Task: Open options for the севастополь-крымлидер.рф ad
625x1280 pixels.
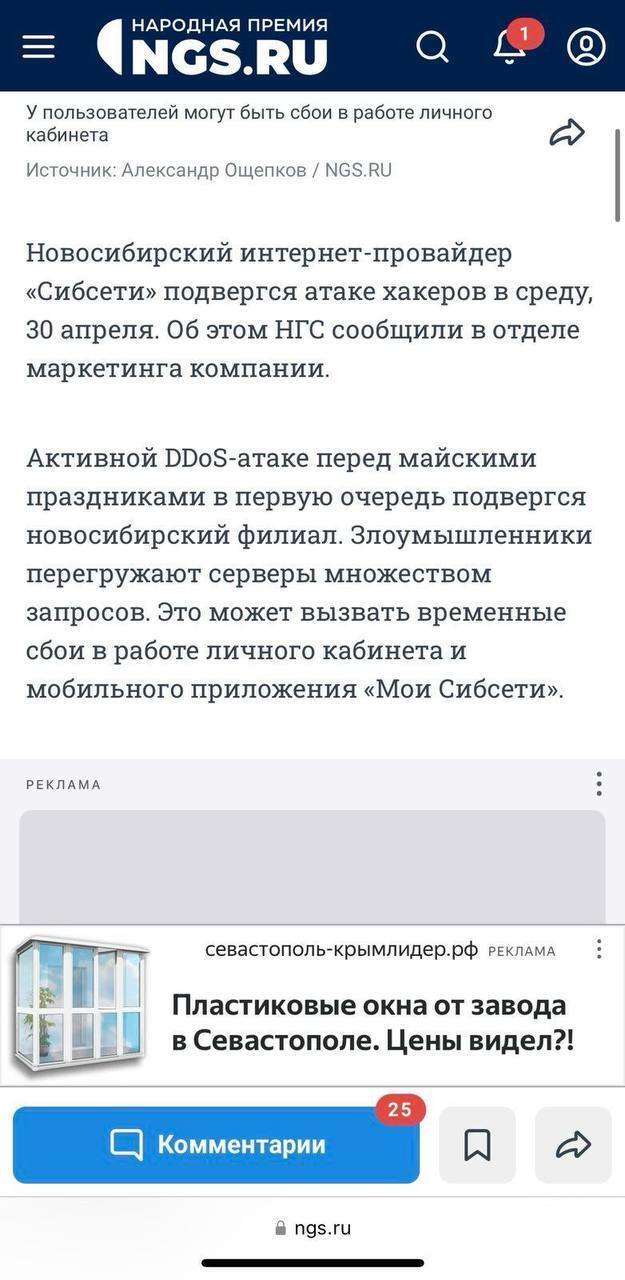Action: [598, 949]
